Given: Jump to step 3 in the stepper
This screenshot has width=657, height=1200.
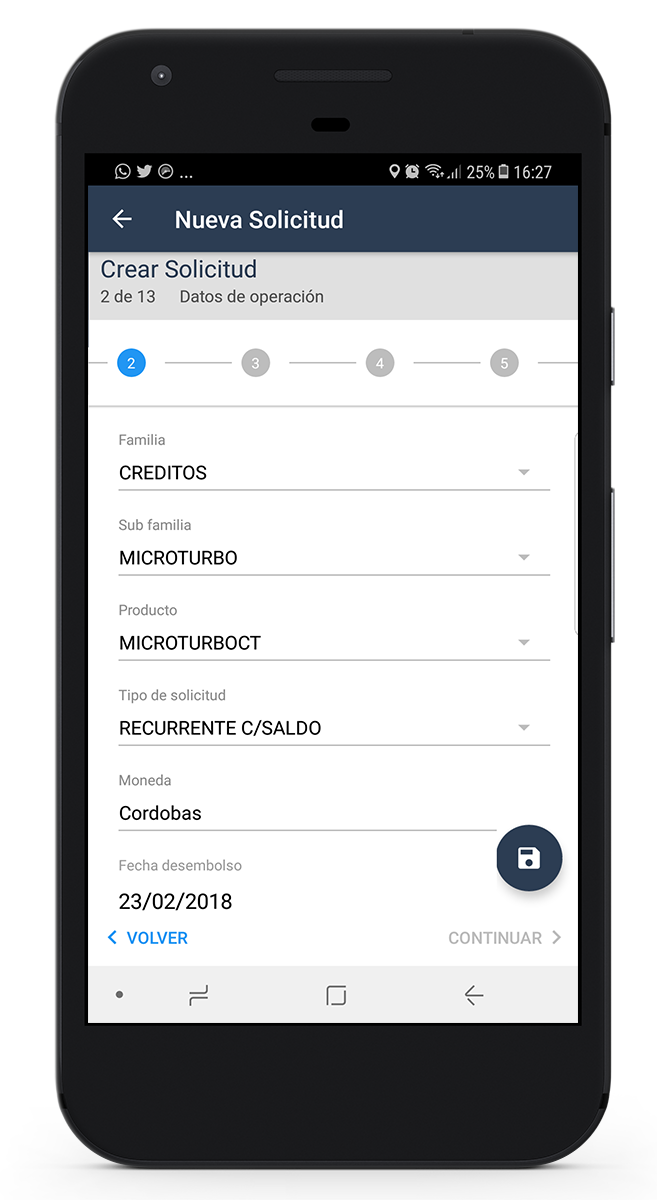Looking at the screenshot, I should [x=255, y=363].
